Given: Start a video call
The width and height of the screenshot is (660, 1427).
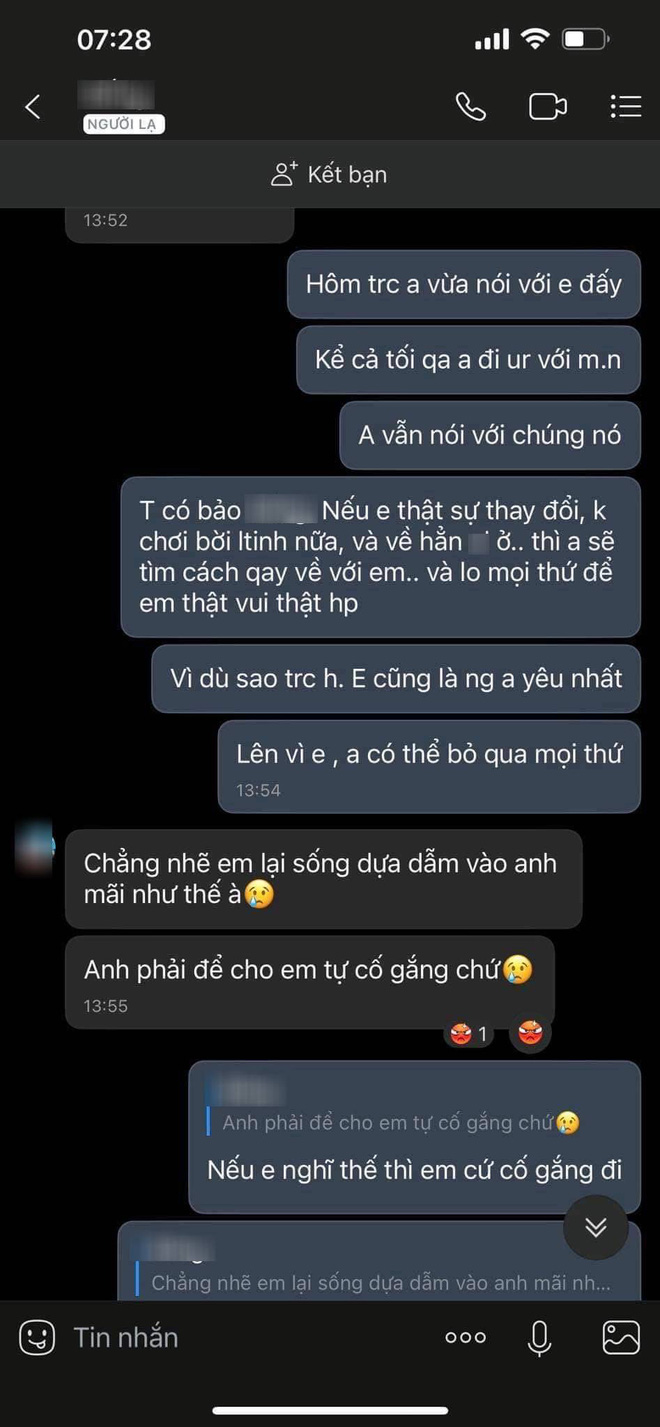Looking at the screenshot, I should point(547,107).
